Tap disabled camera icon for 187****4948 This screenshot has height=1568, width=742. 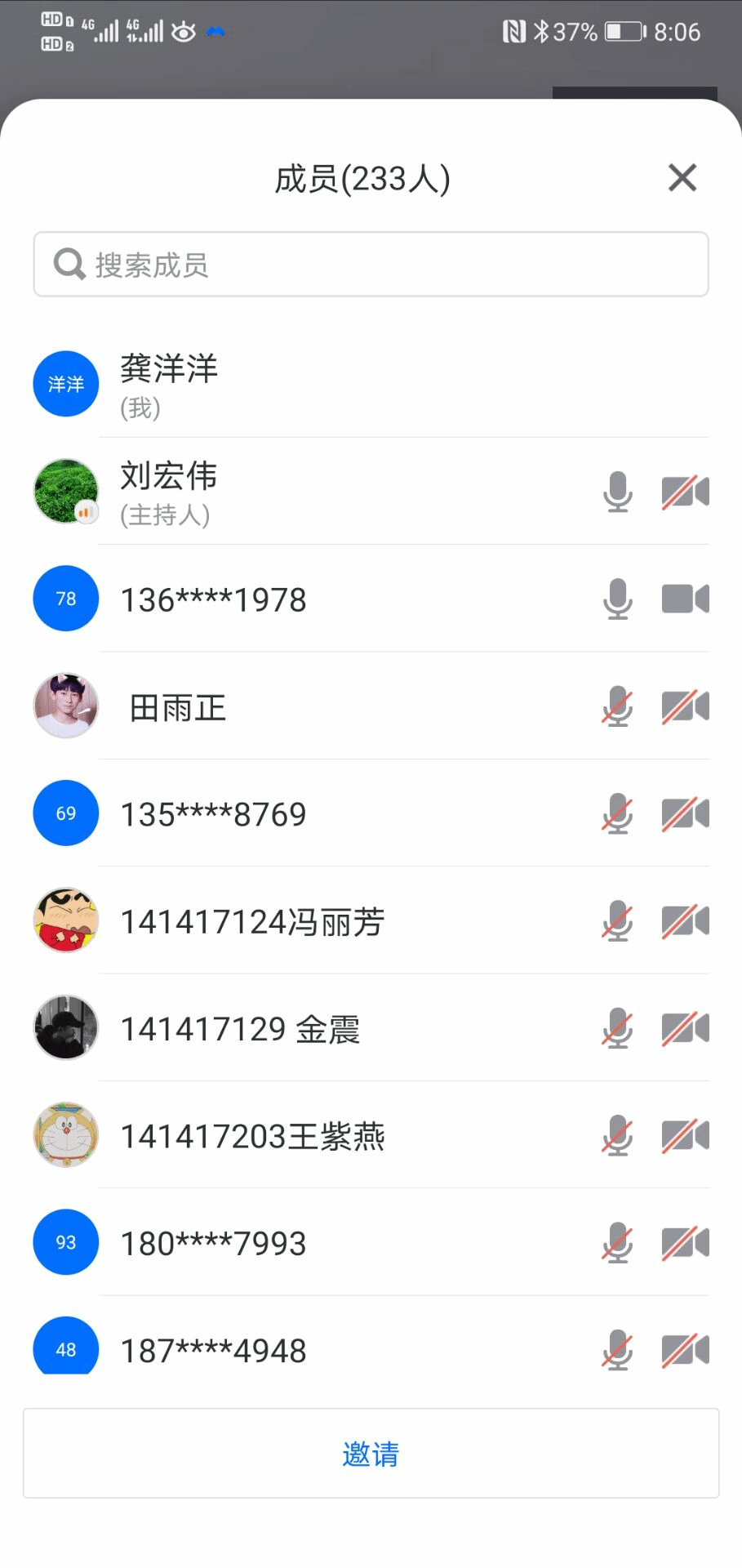point(685,1349)
